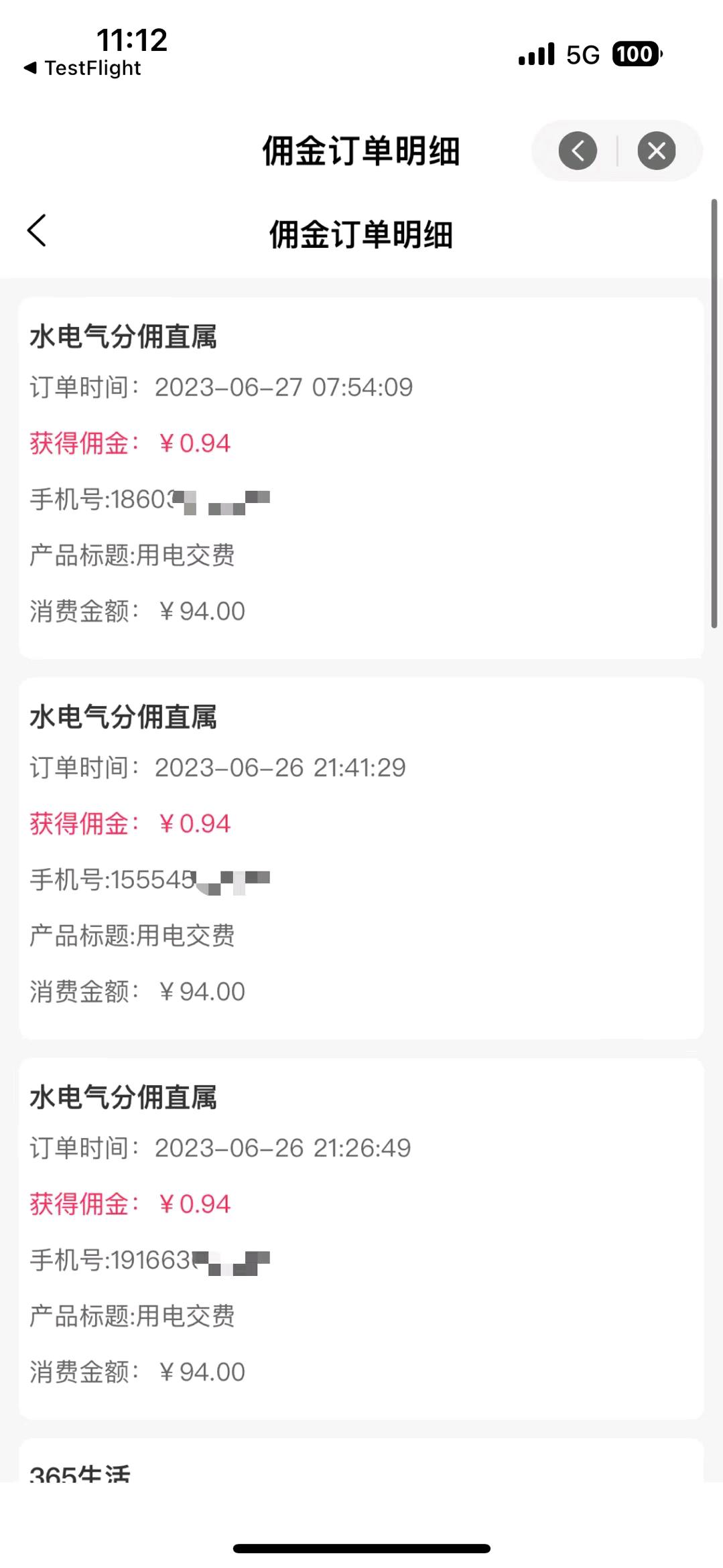Tap the round back button in the capsule

578,151
